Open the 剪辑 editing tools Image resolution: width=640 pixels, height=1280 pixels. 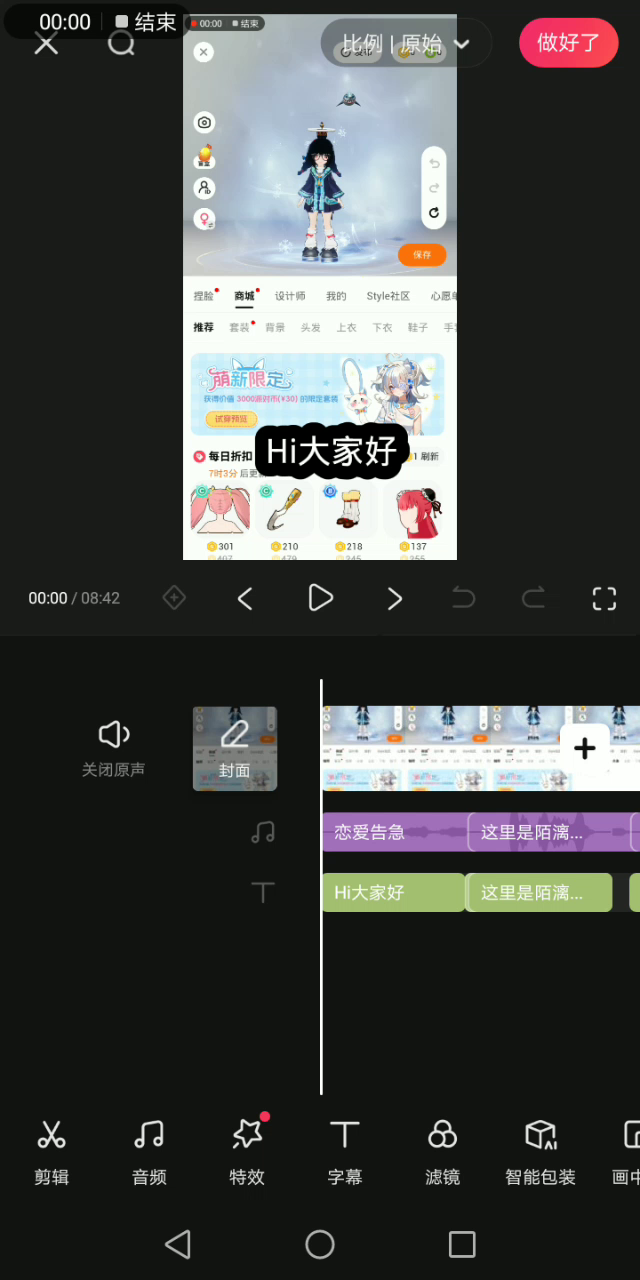[x=52, y=1151]
